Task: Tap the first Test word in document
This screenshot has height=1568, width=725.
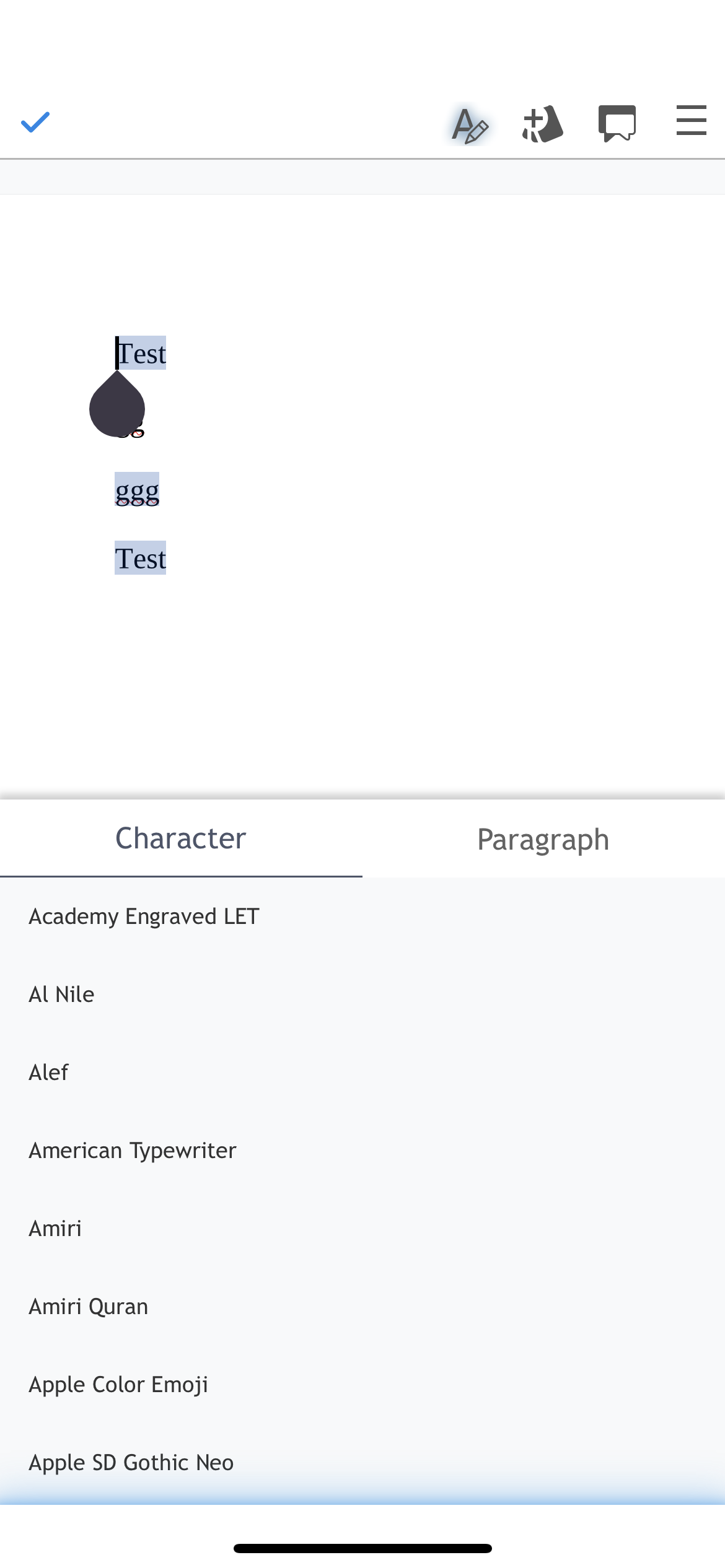Action: coord(142,353)
